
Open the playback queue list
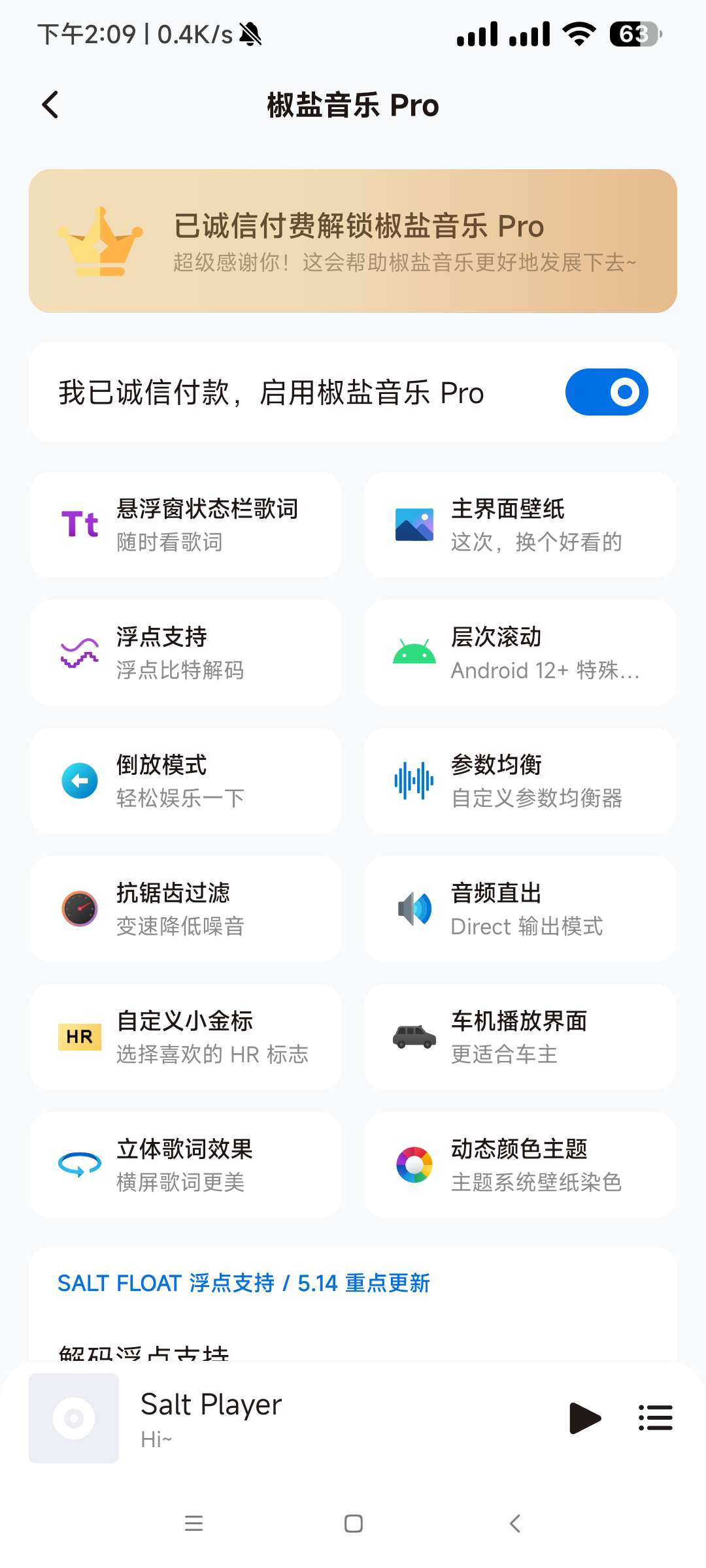[x=655, y=1418]
